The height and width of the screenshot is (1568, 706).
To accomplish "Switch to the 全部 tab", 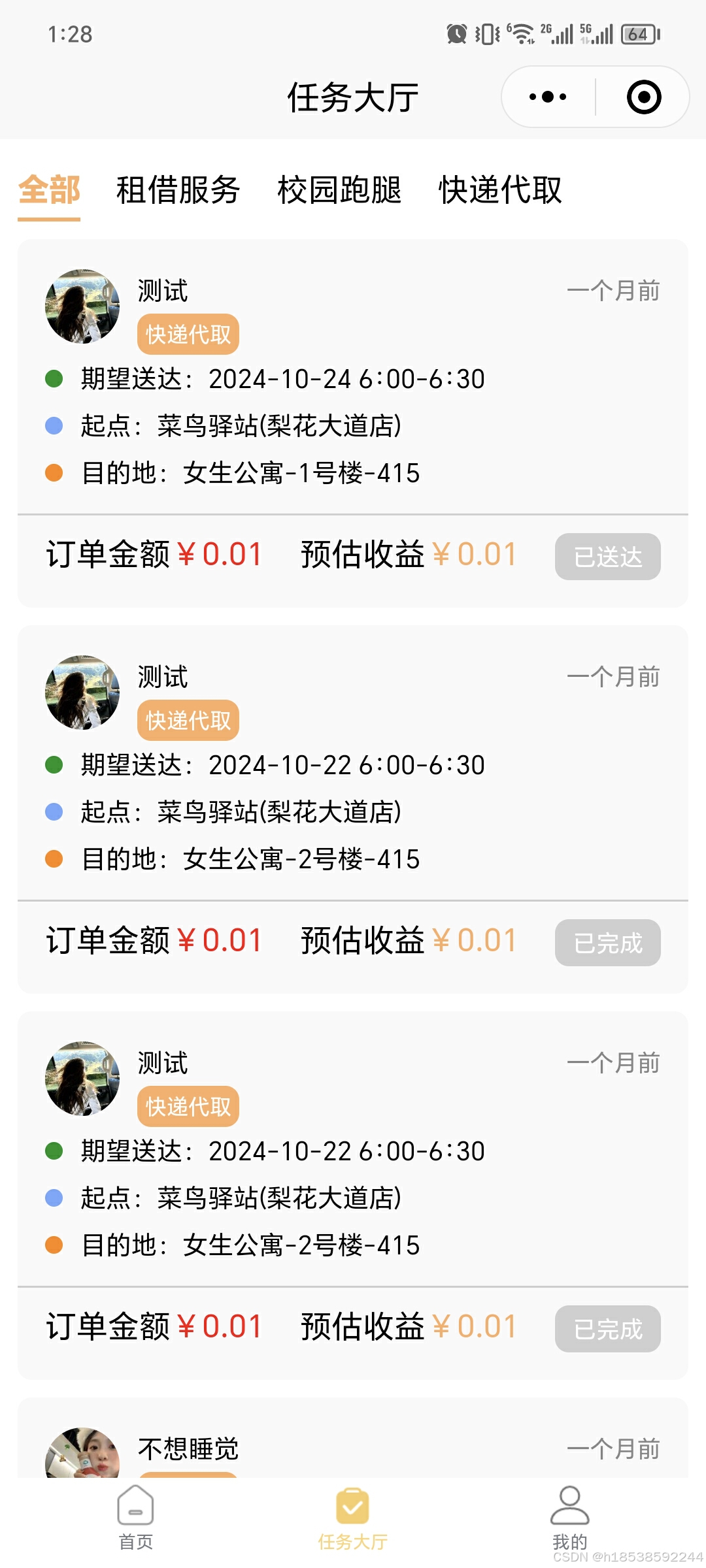I will (x=49, y=190).
